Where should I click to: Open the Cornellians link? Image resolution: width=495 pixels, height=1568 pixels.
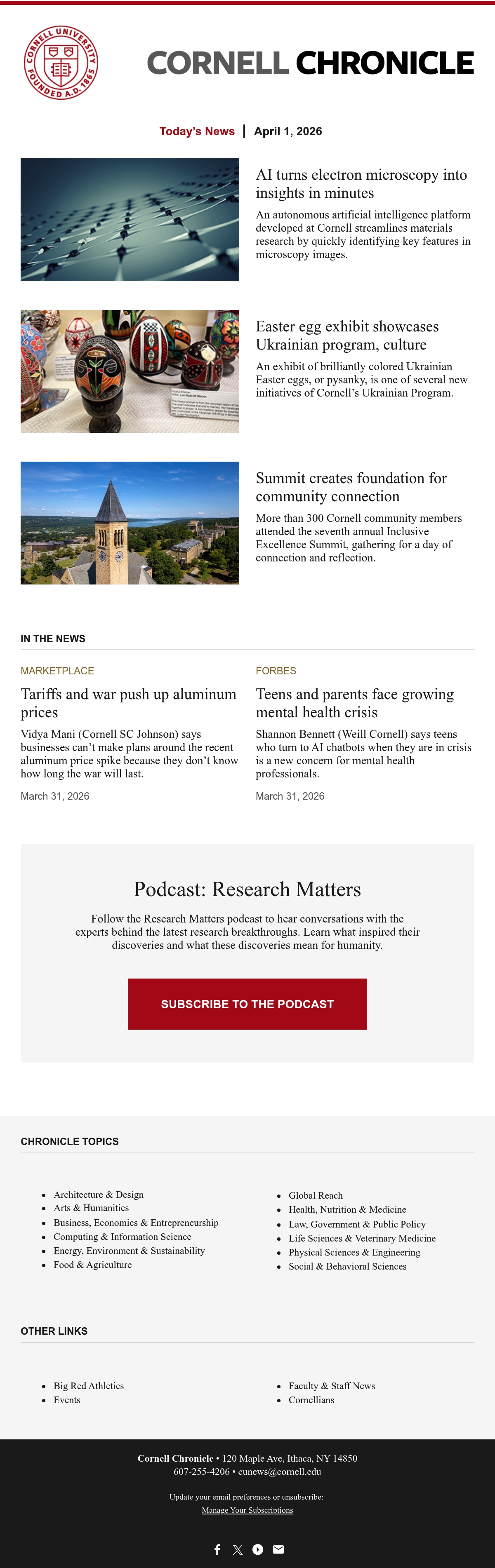311,1399
